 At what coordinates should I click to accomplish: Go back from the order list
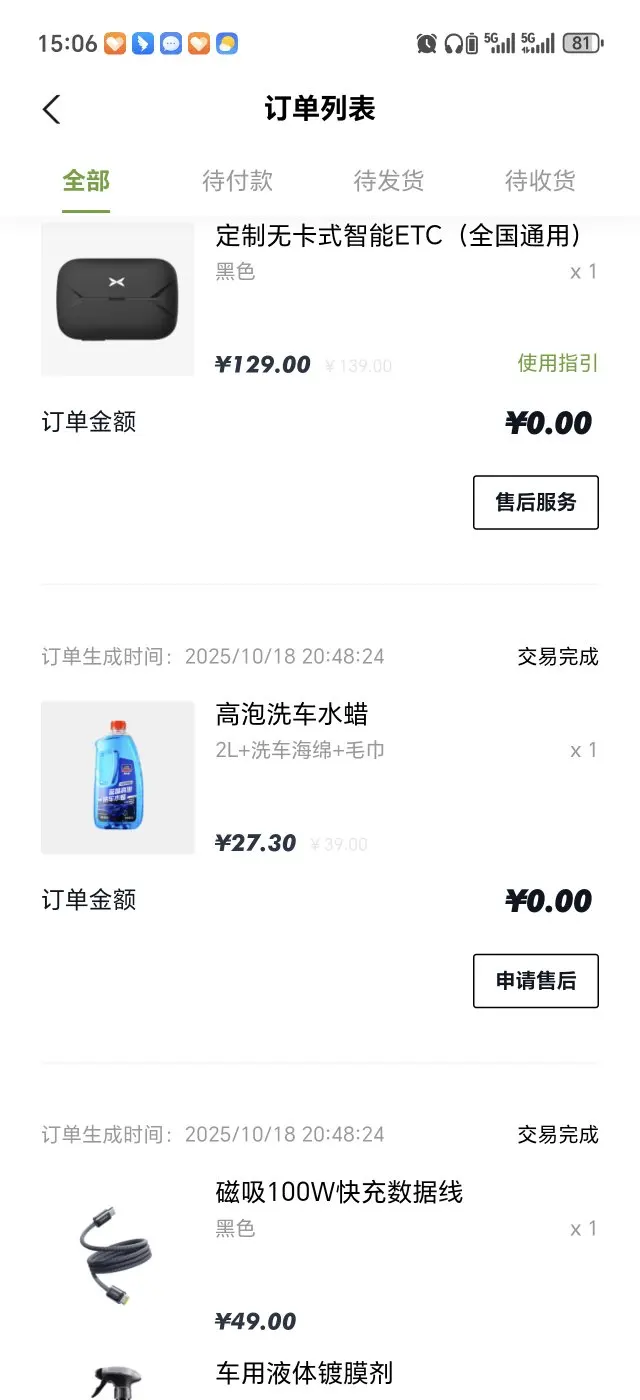(x=52, y=109)
